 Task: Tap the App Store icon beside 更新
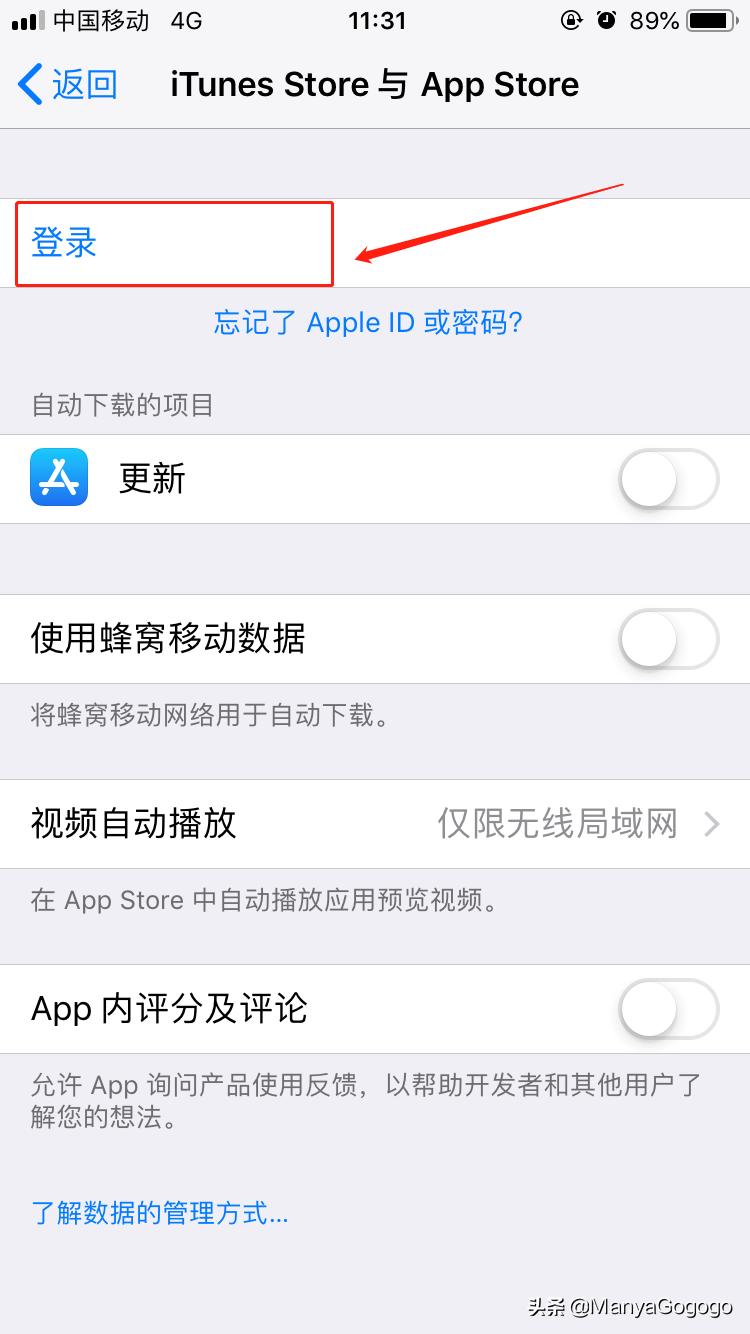59,478
